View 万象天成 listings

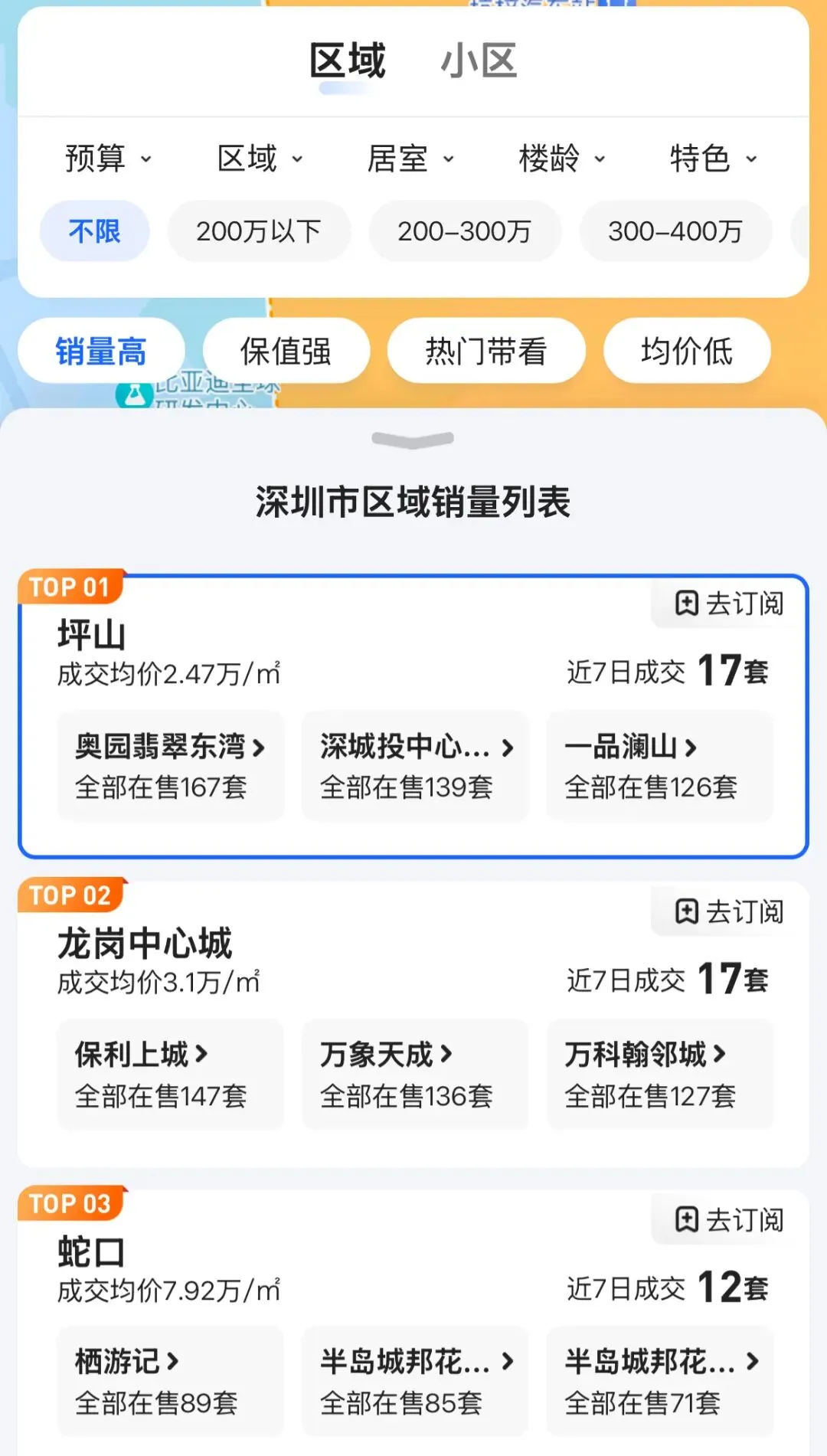click(416, 1075)
